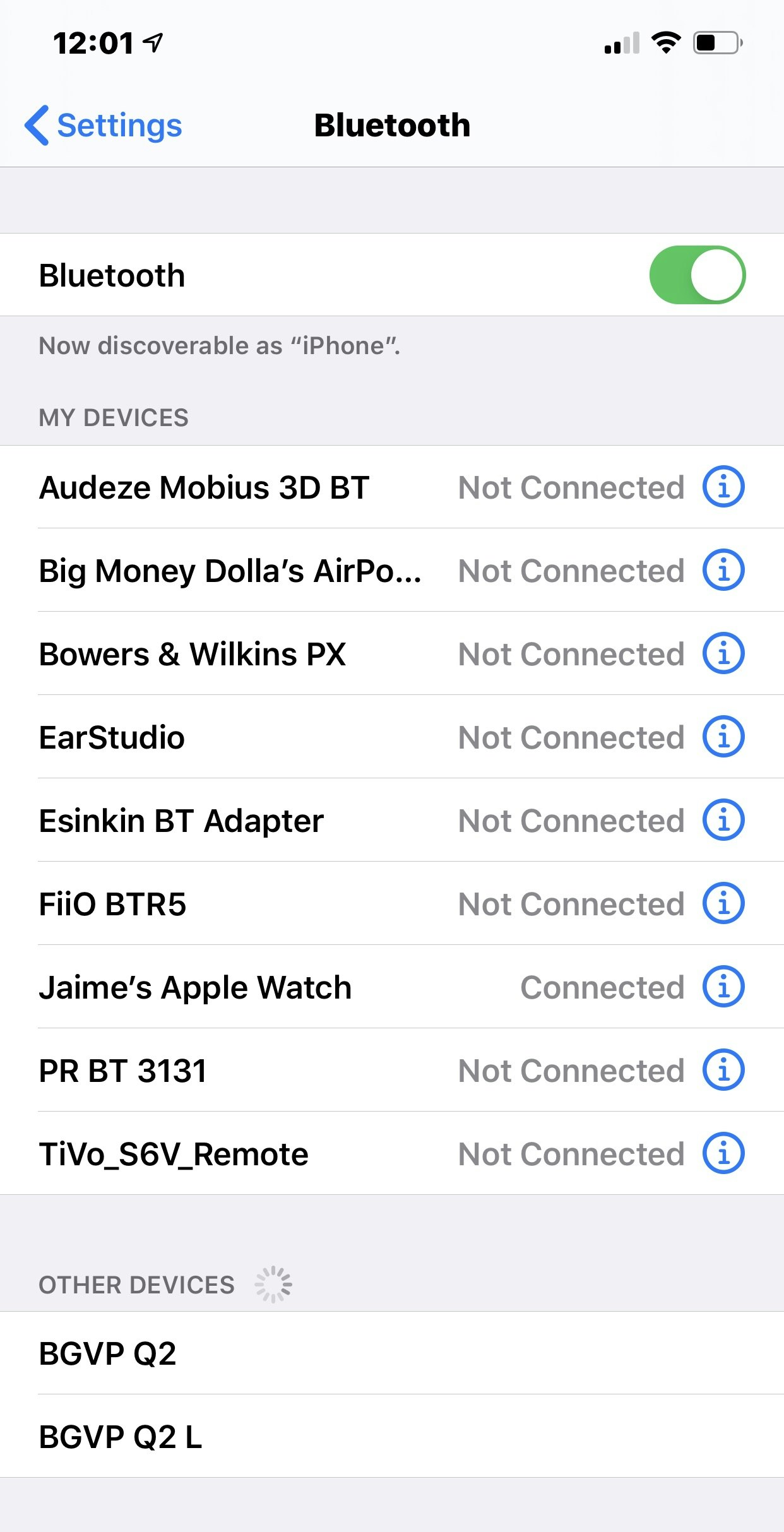Go back to Settings
The width and height of the screenshot is (784, 1532).
[104, 125]
